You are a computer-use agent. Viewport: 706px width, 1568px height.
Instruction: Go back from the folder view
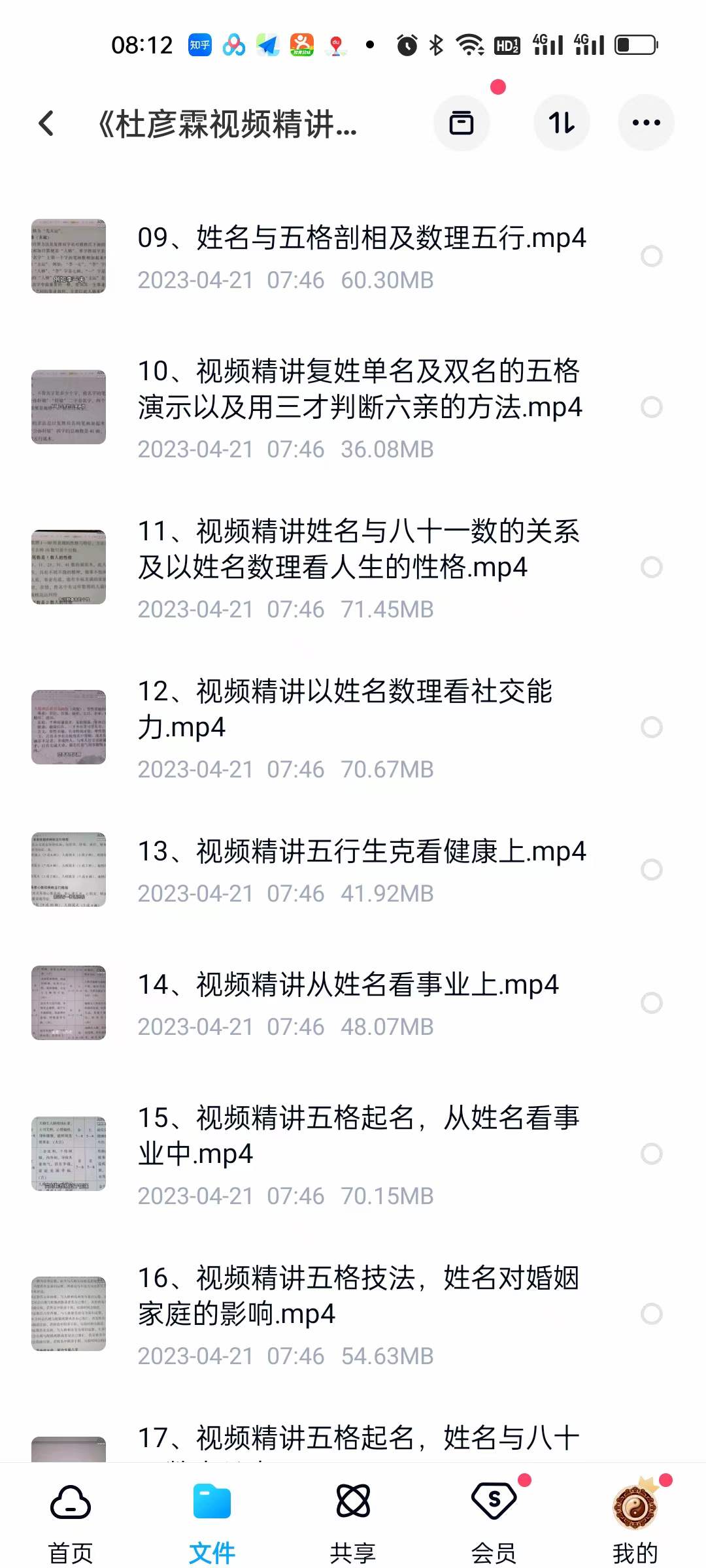pos(46,123)
